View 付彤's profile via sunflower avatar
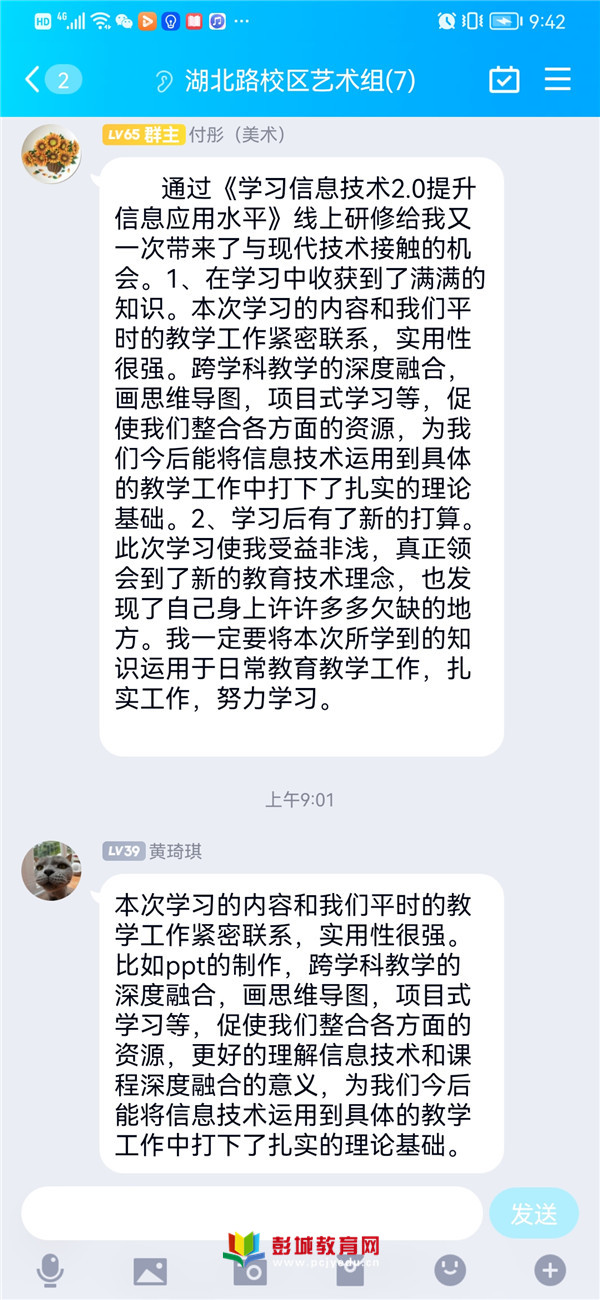600x1300 pixels. 51,155
